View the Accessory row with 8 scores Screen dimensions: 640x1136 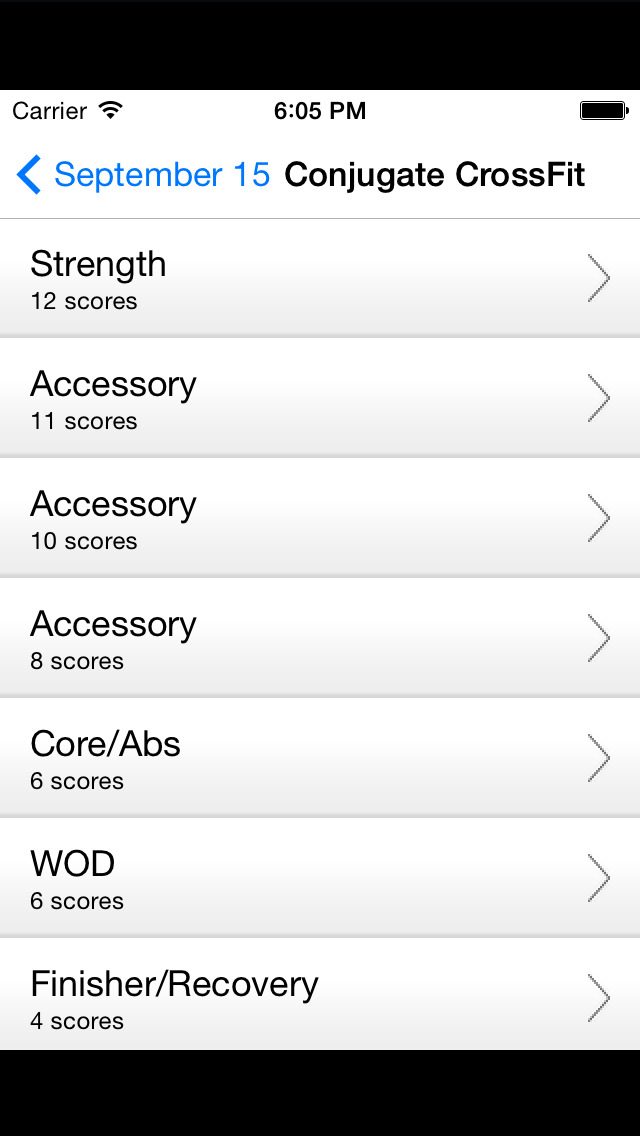click(x=320, y=638)
